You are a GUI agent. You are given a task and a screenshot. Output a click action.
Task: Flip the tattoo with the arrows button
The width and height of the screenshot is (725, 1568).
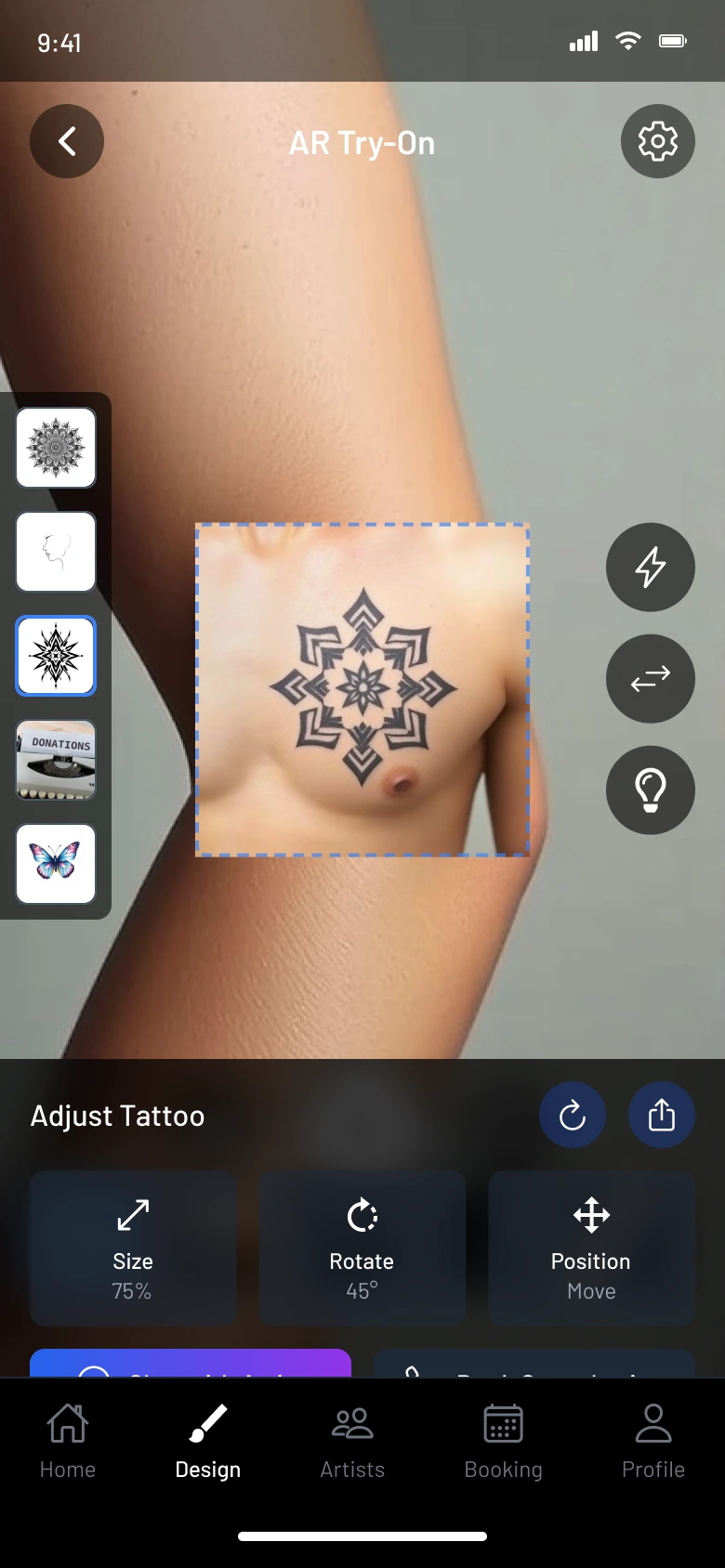(650, 679)
